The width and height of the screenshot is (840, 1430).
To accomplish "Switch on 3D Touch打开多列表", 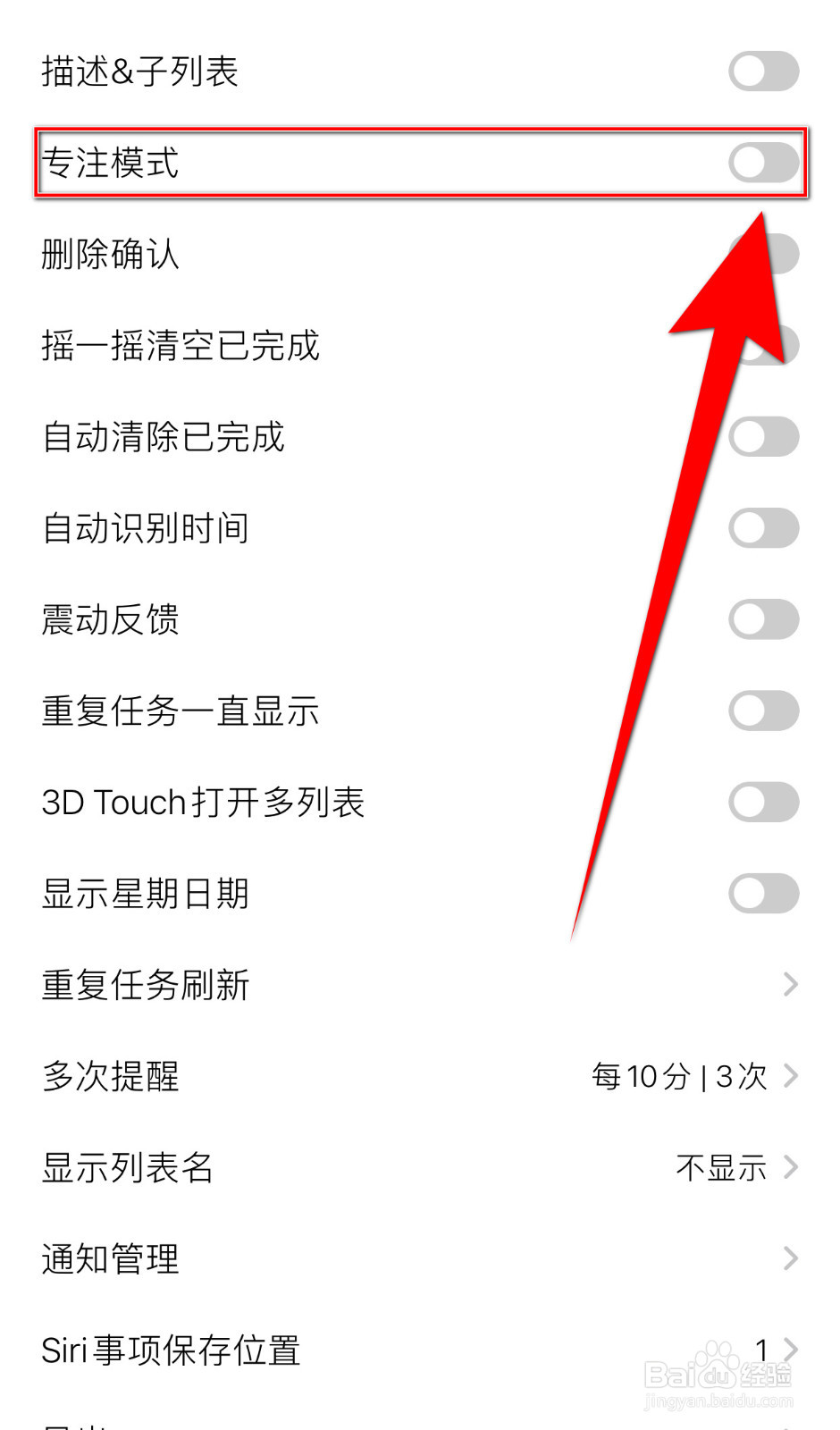I will [762, 802].
